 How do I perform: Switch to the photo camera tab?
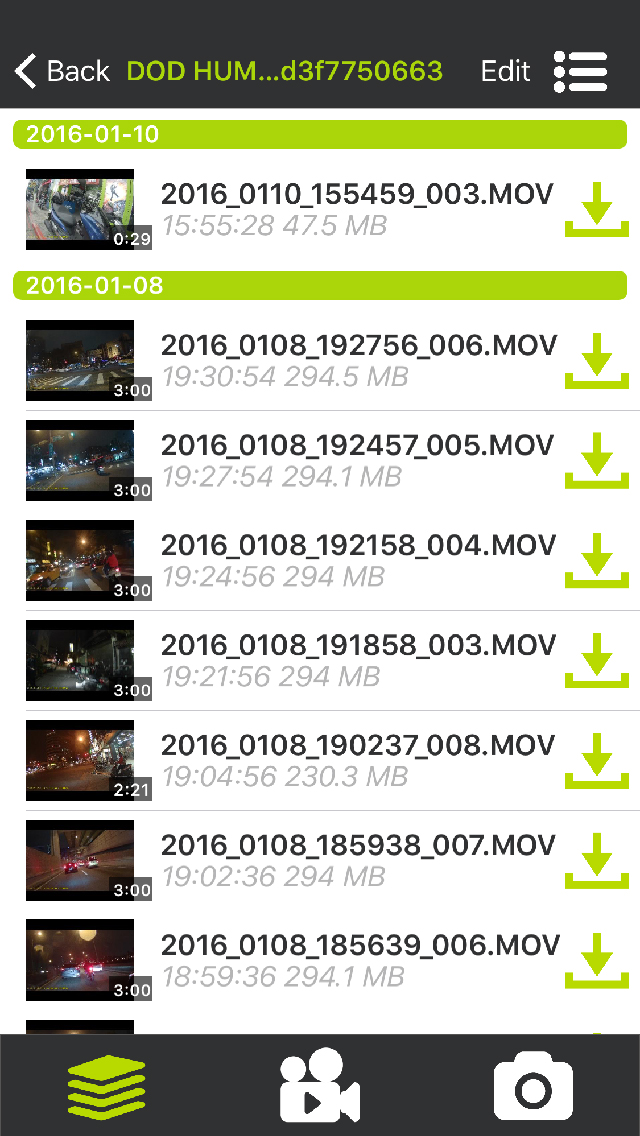point(533,1086)
